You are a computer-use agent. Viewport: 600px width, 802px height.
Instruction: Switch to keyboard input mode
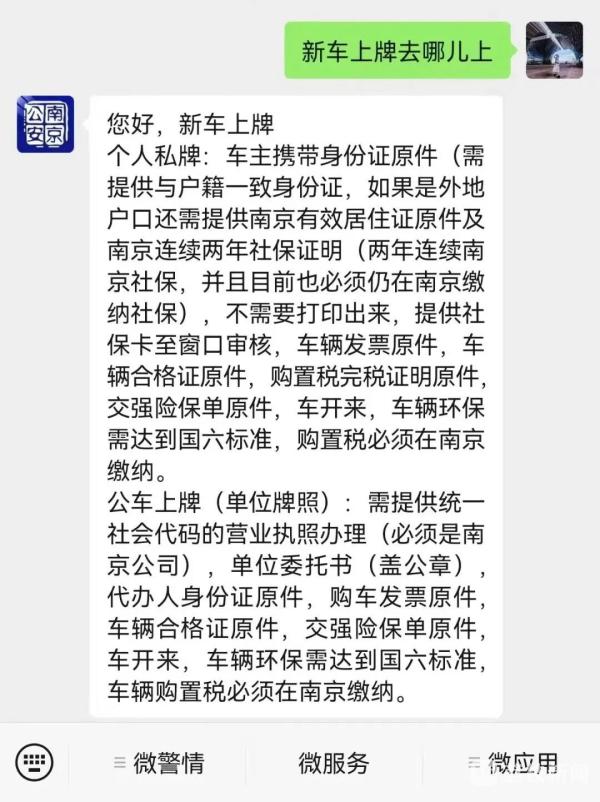[34, 763]
